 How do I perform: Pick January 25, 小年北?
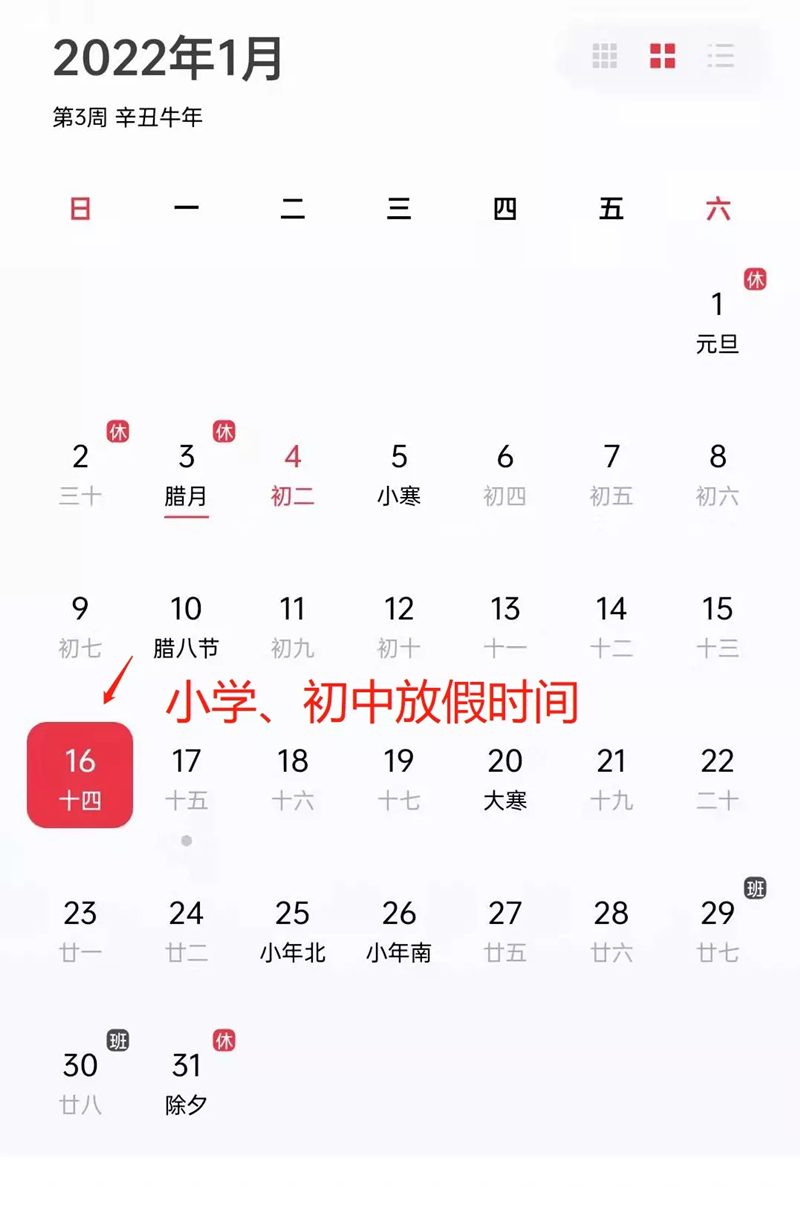pyautogui.click(x=292, y=930)
